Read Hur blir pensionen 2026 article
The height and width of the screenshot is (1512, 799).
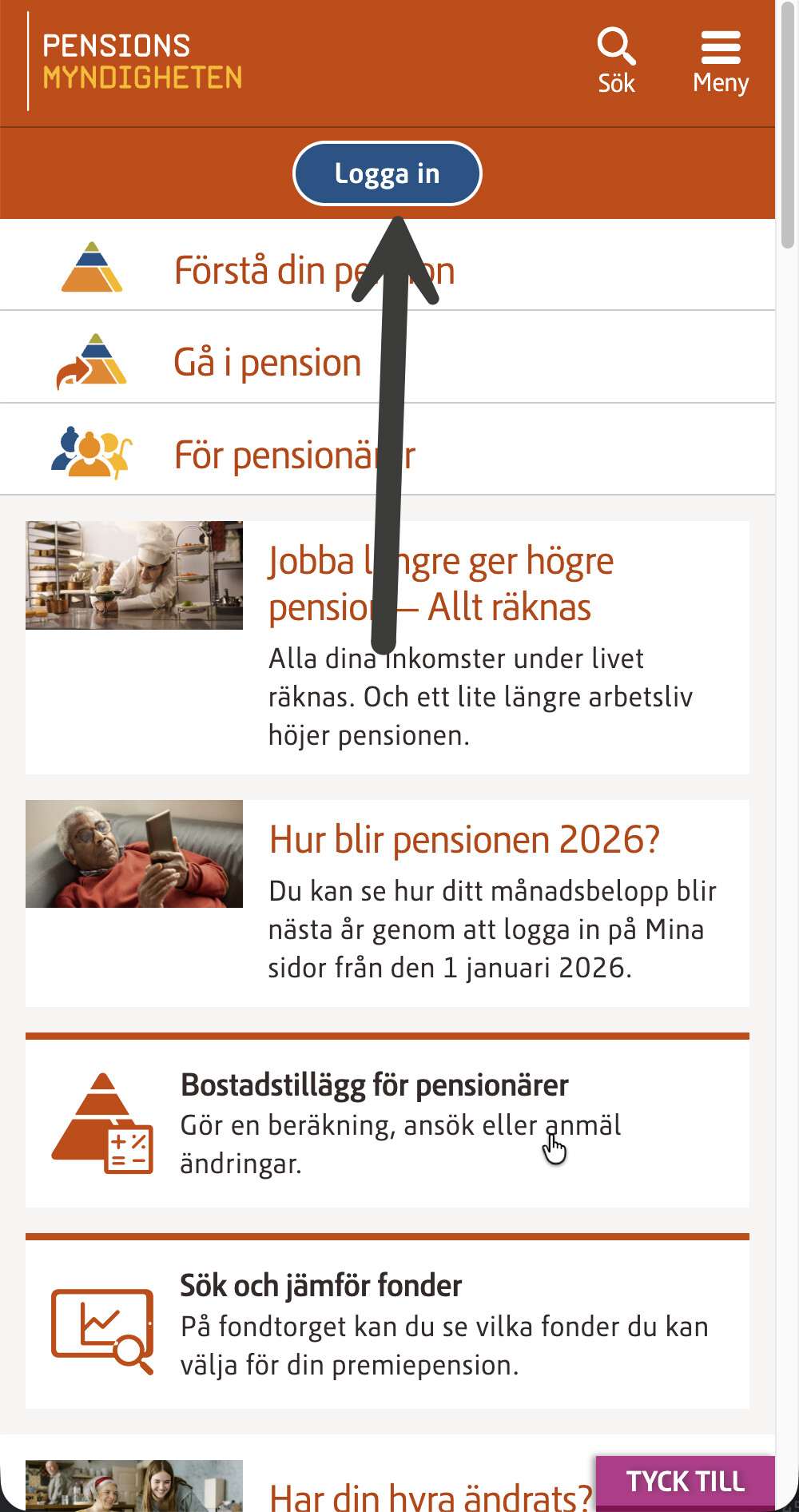[464, 840]
